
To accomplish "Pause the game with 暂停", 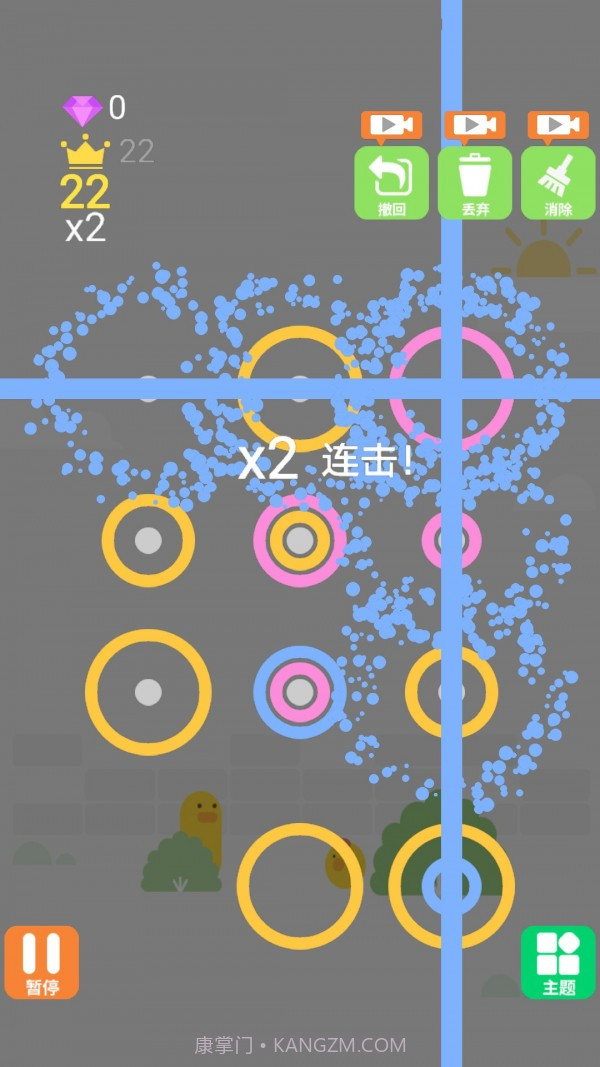I will click(x=41, y=961).
